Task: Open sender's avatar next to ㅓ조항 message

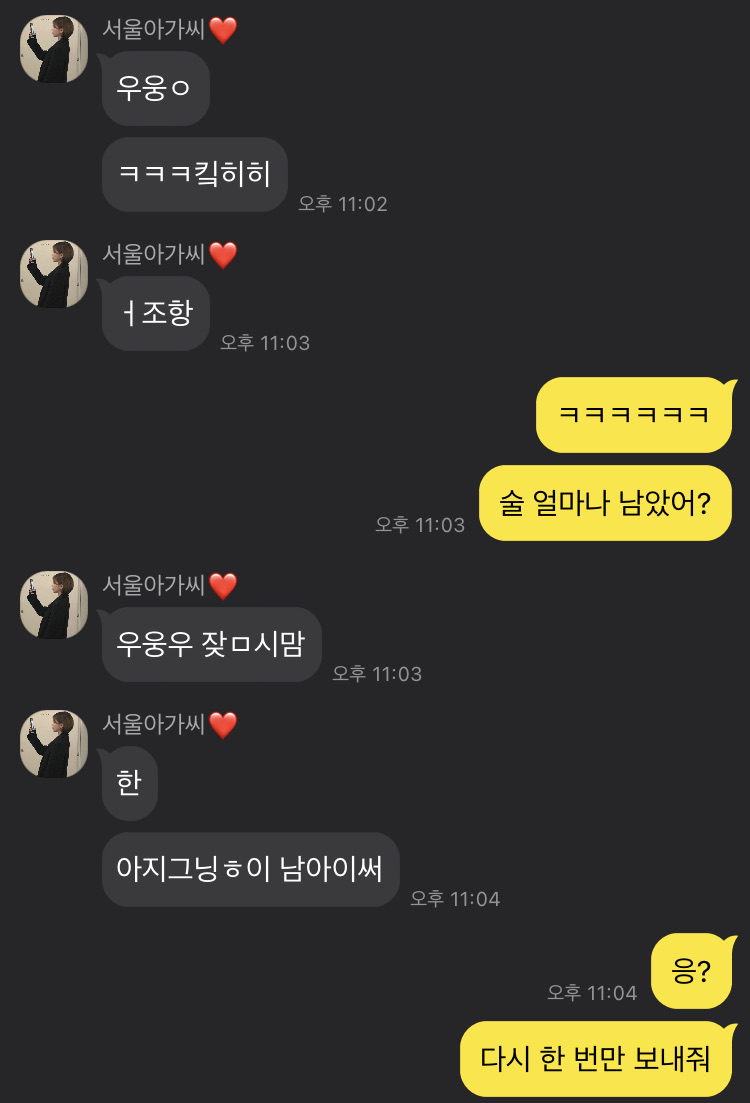Action: point(54,273)
